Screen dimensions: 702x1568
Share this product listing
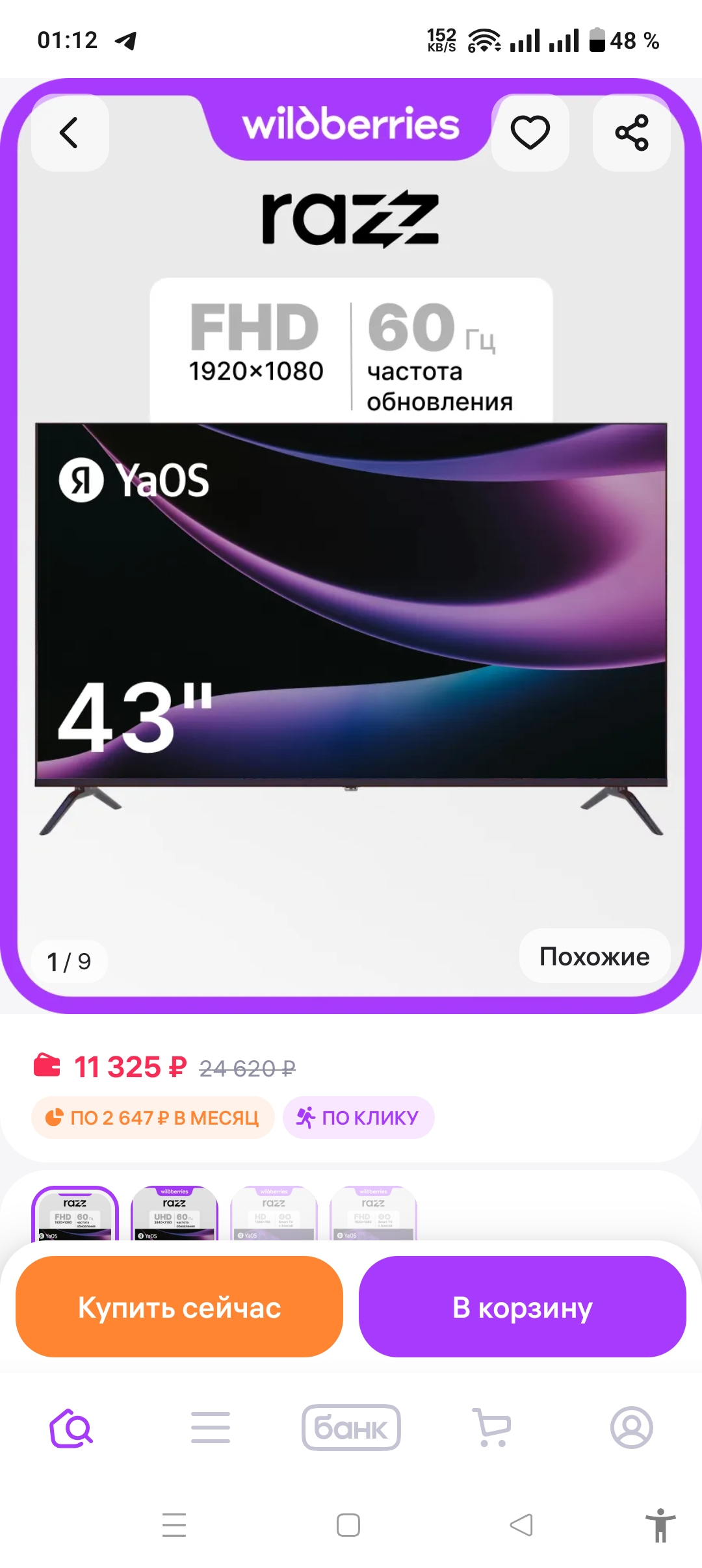[631, 133]
